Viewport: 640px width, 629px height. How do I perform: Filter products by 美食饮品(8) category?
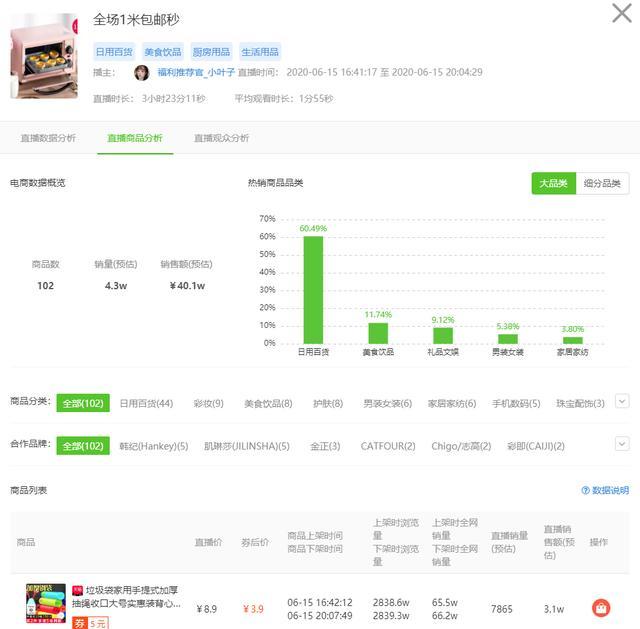click(x=268, y=403)
